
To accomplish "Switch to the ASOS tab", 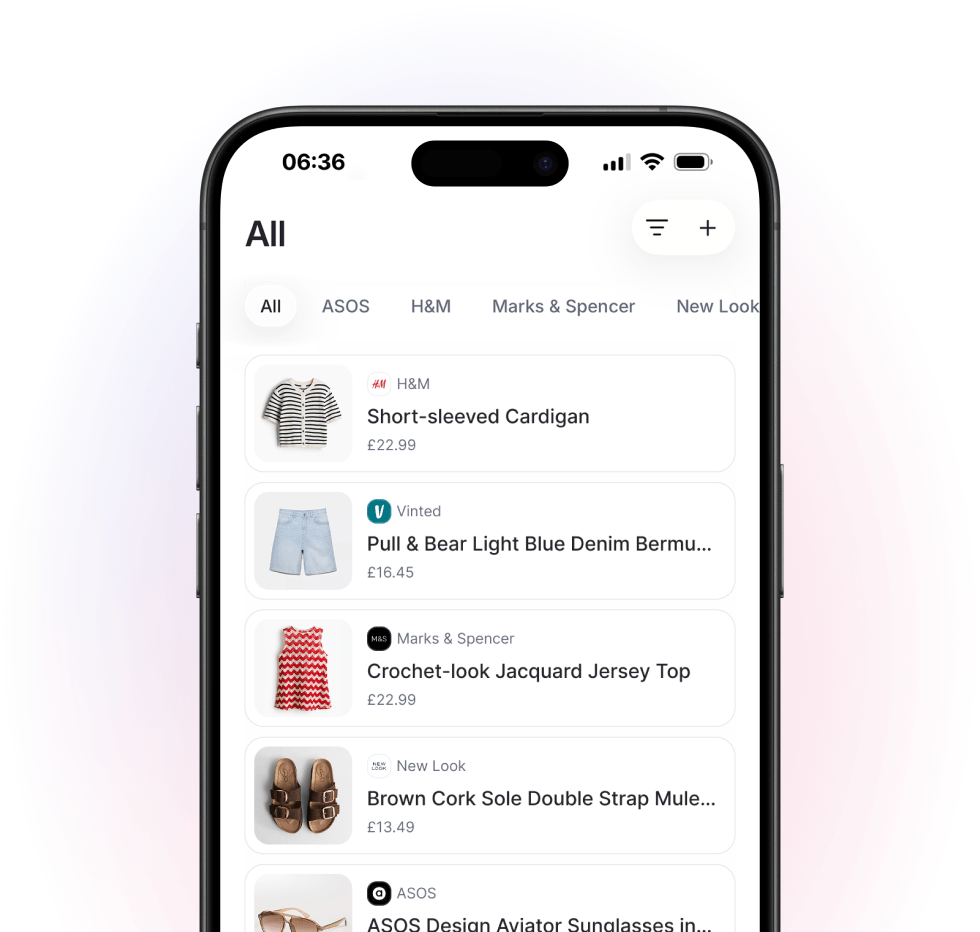I will [x=346, y=306].
